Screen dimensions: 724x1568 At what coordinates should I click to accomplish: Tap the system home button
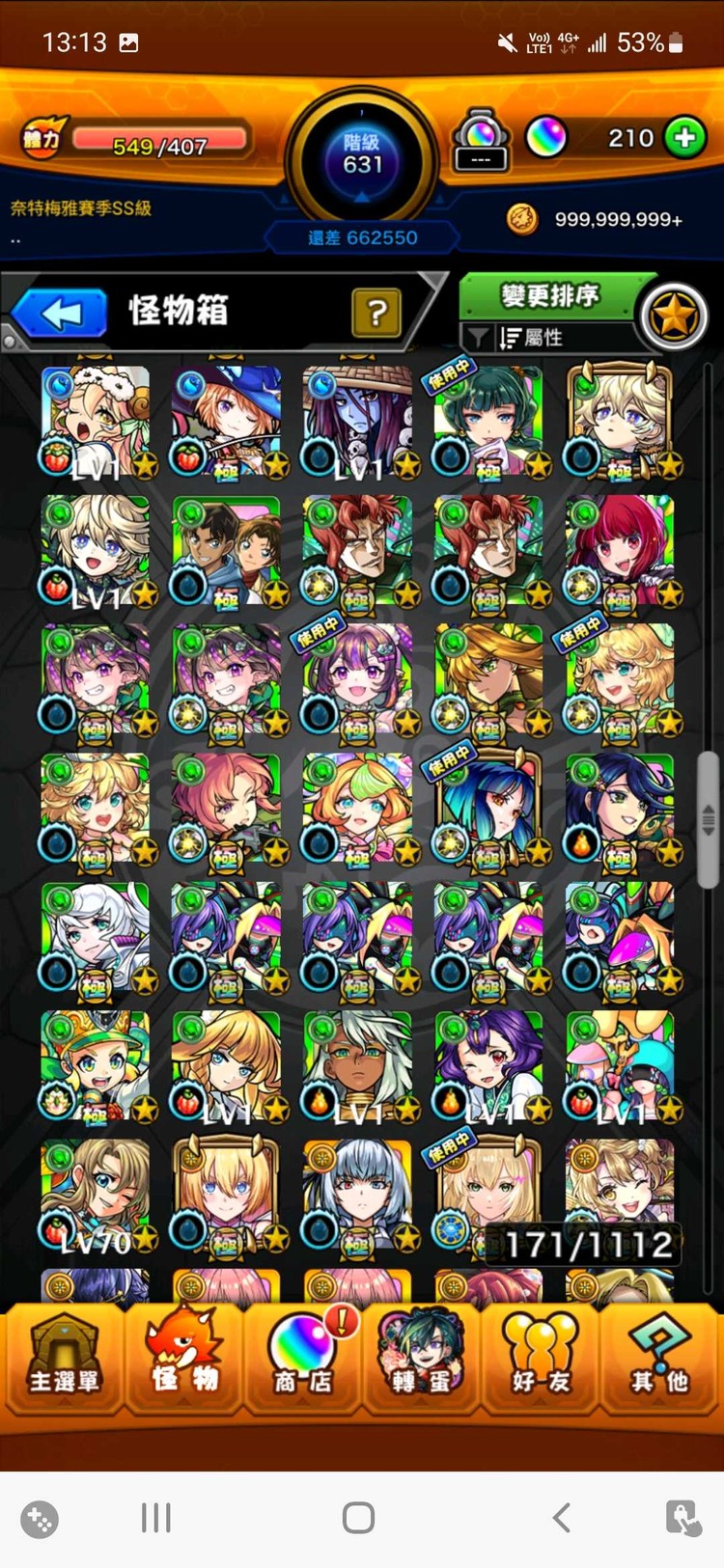click(358, 1518)
